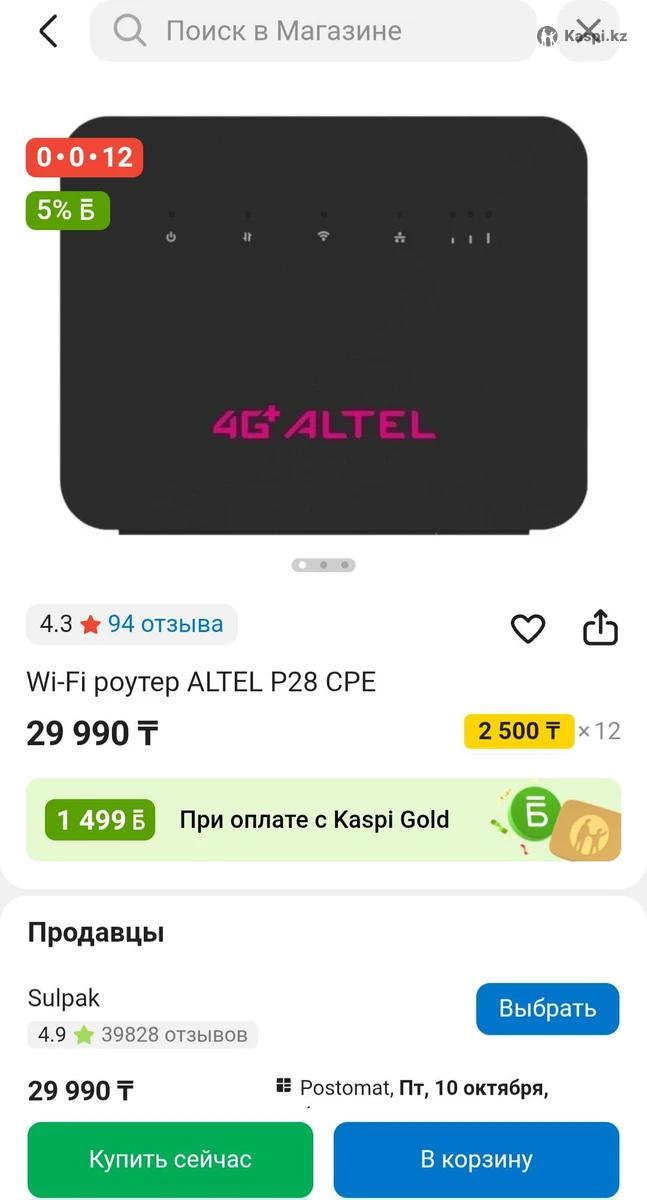This screenshot has height=1200, width=647.
Task: Add the router to favorites with the heart
Action: pyautogui.click(x=528, y=628)
